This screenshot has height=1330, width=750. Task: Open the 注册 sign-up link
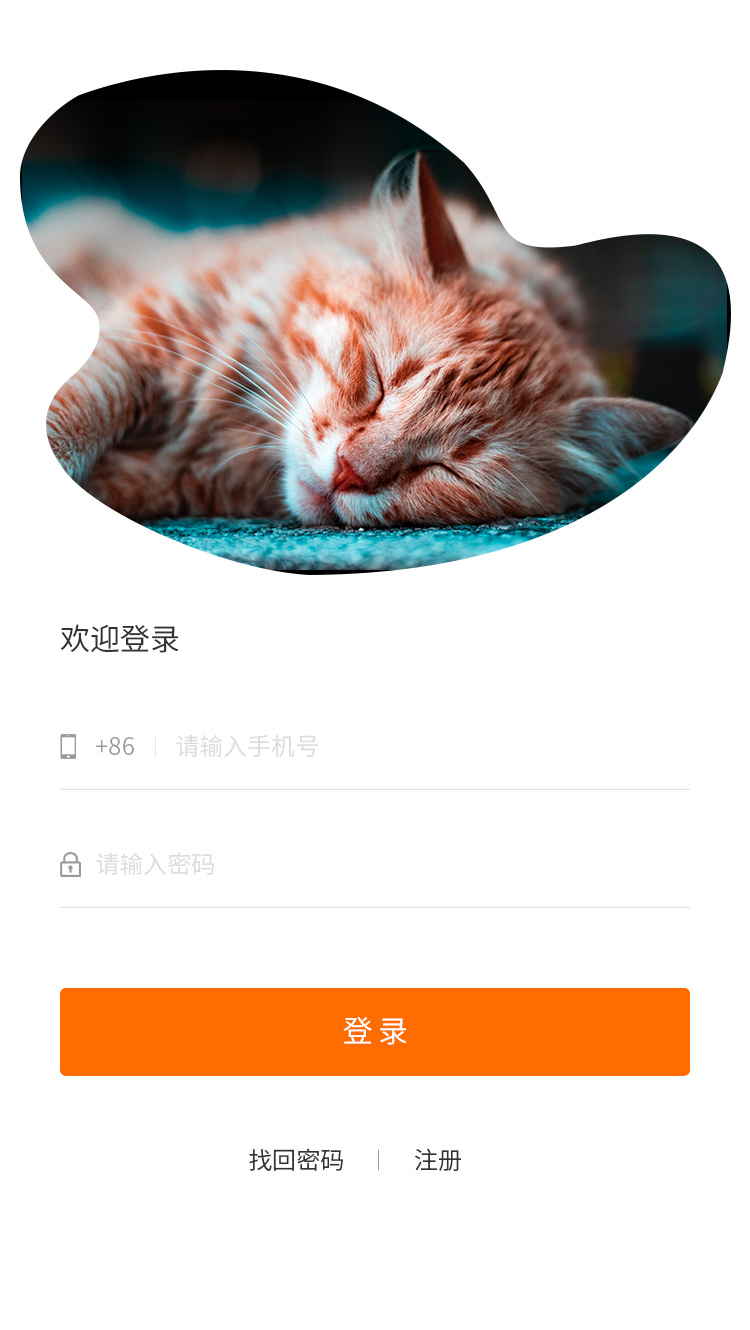(438, 1161)
